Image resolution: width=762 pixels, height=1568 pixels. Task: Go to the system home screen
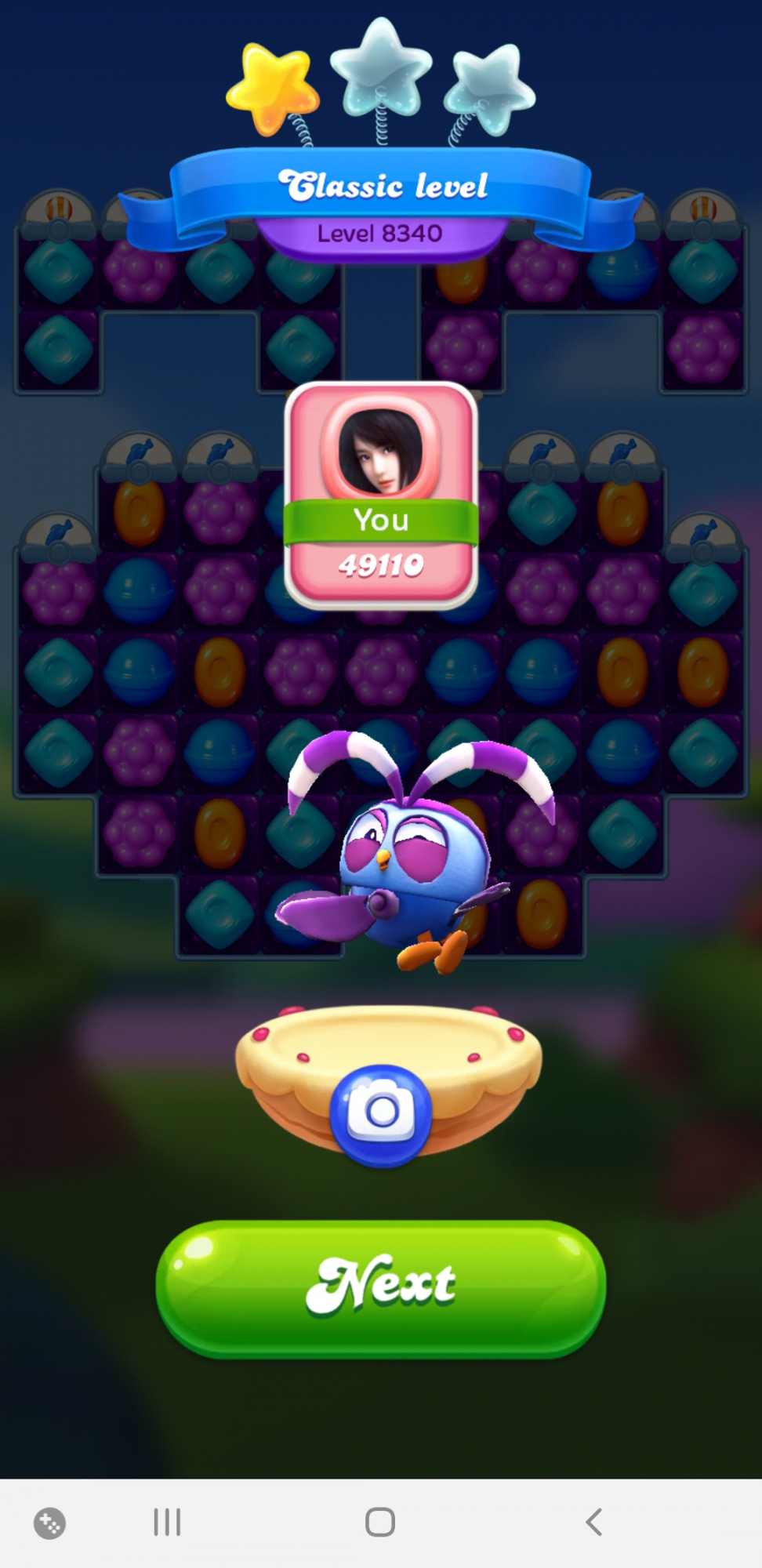tap(380, 1522)
